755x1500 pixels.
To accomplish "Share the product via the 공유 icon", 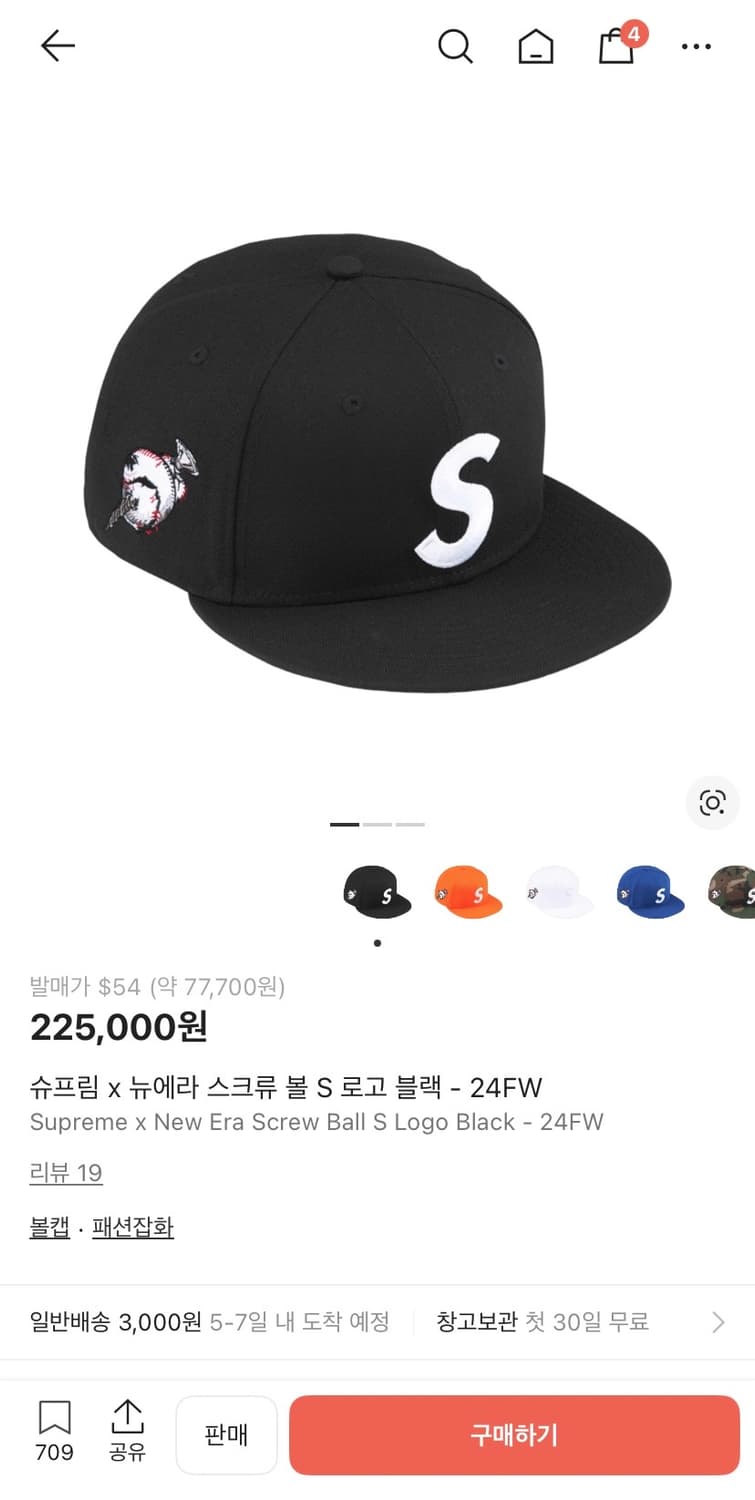I will tap(128, 1434).
